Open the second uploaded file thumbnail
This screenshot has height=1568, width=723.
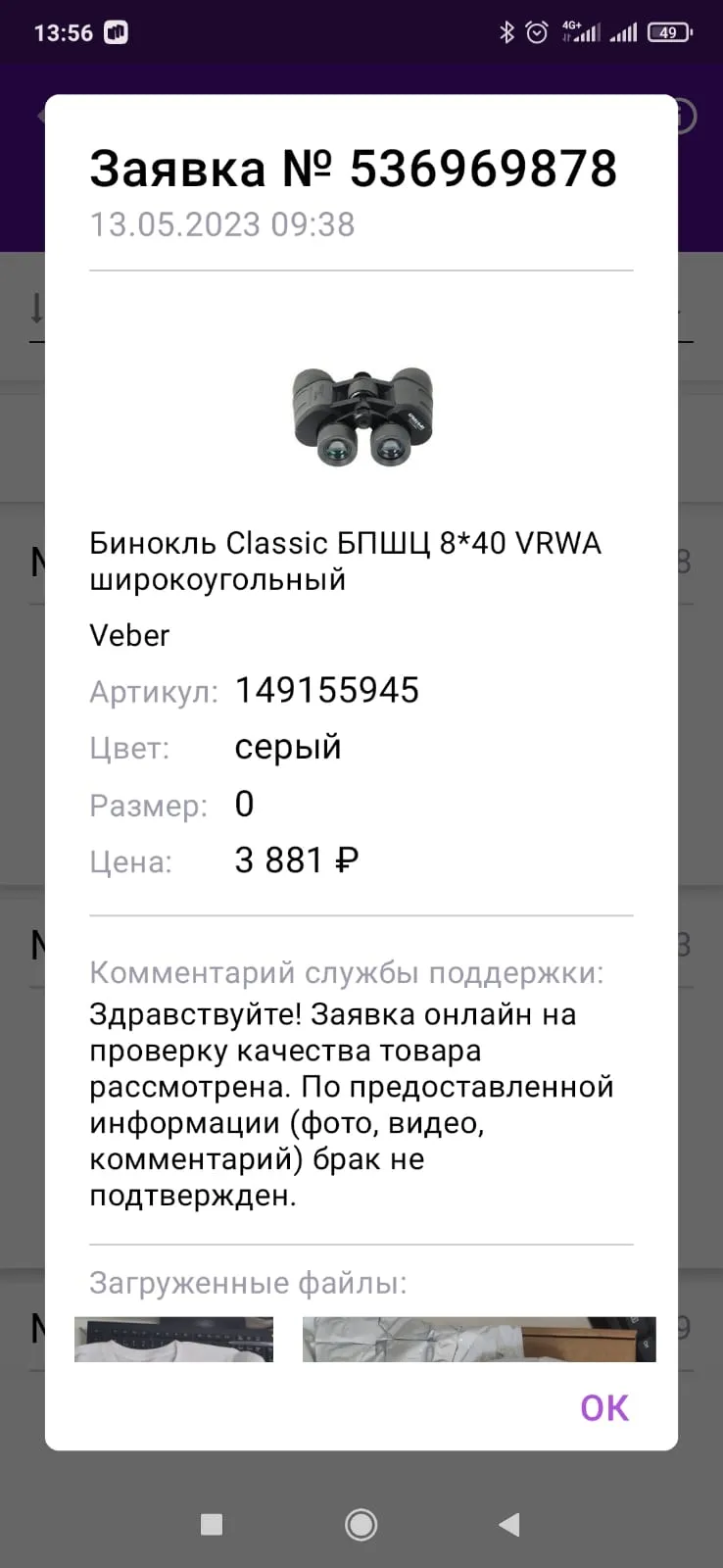pos(479,1339)
